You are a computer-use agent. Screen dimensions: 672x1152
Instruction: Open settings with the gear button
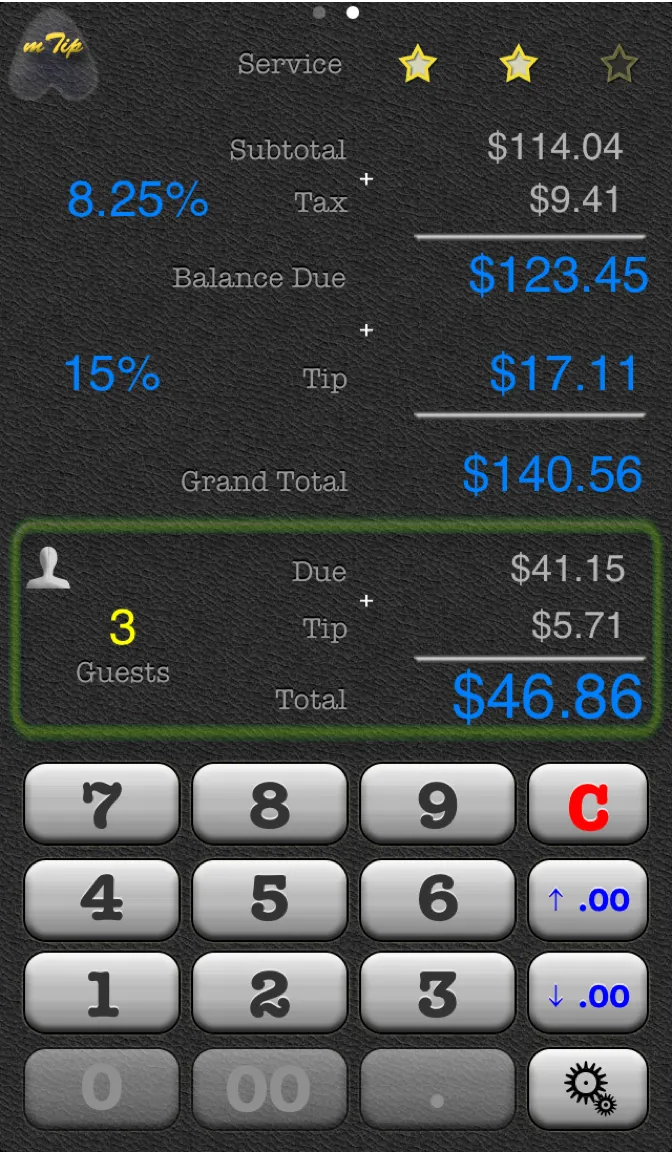(588, 1090)
